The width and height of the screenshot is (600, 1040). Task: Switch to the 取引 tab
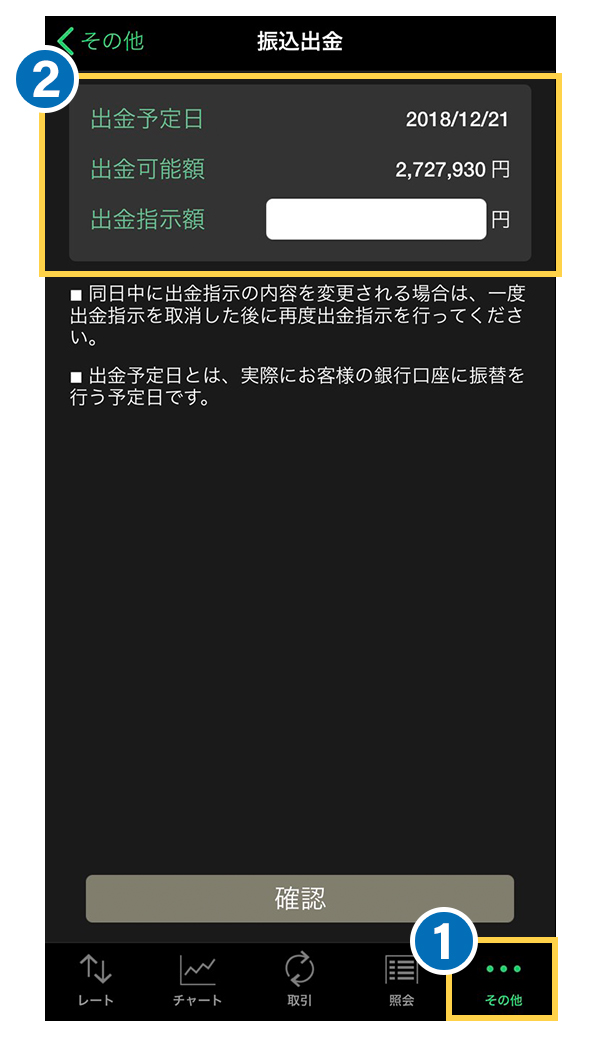point(299,980)
